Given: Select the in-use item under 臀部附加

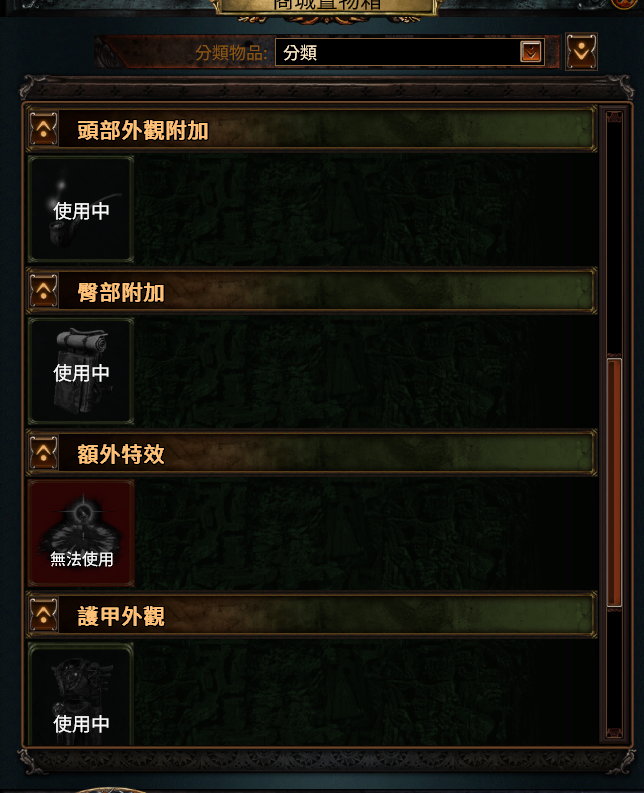Looking at the screenshot, I should pyautogui.click(x=81, y=372).
